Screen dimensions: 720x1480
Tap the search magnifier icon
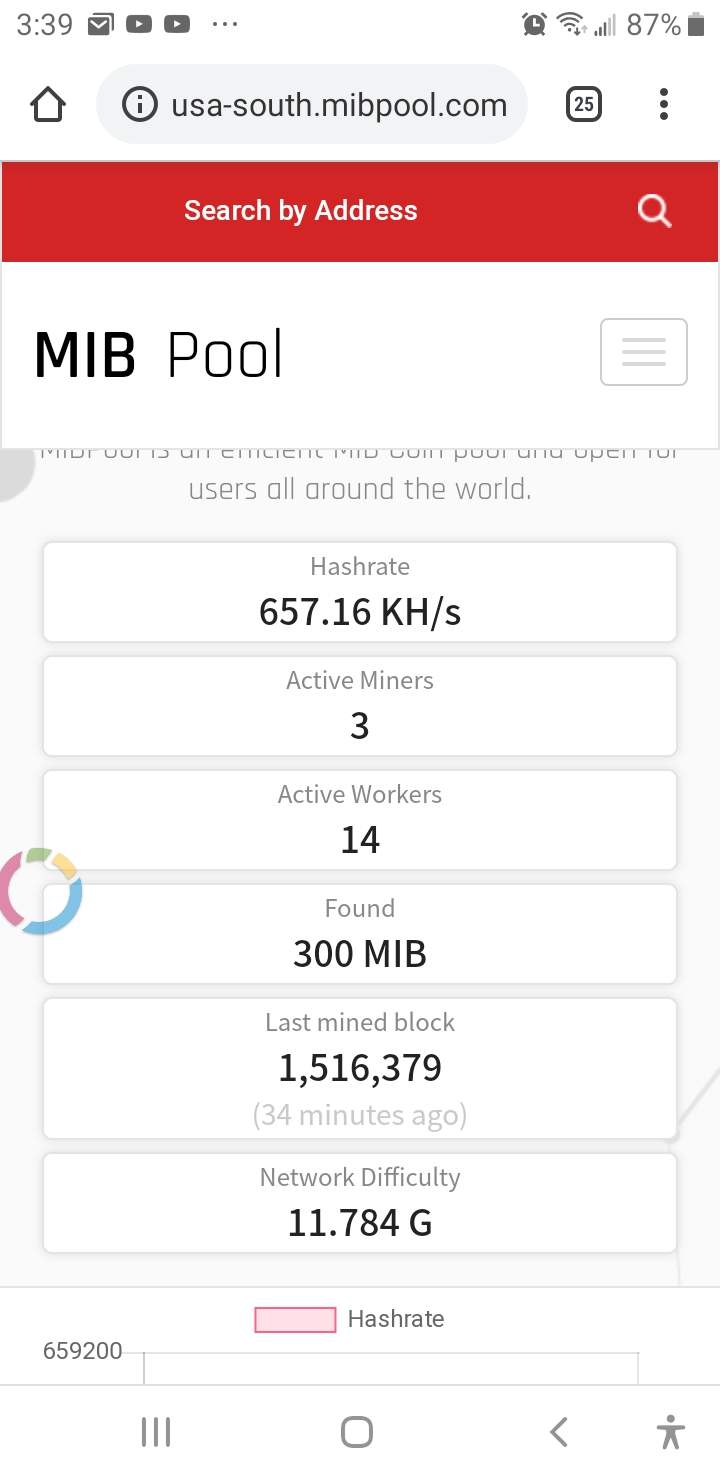click(x=654, y=211)
